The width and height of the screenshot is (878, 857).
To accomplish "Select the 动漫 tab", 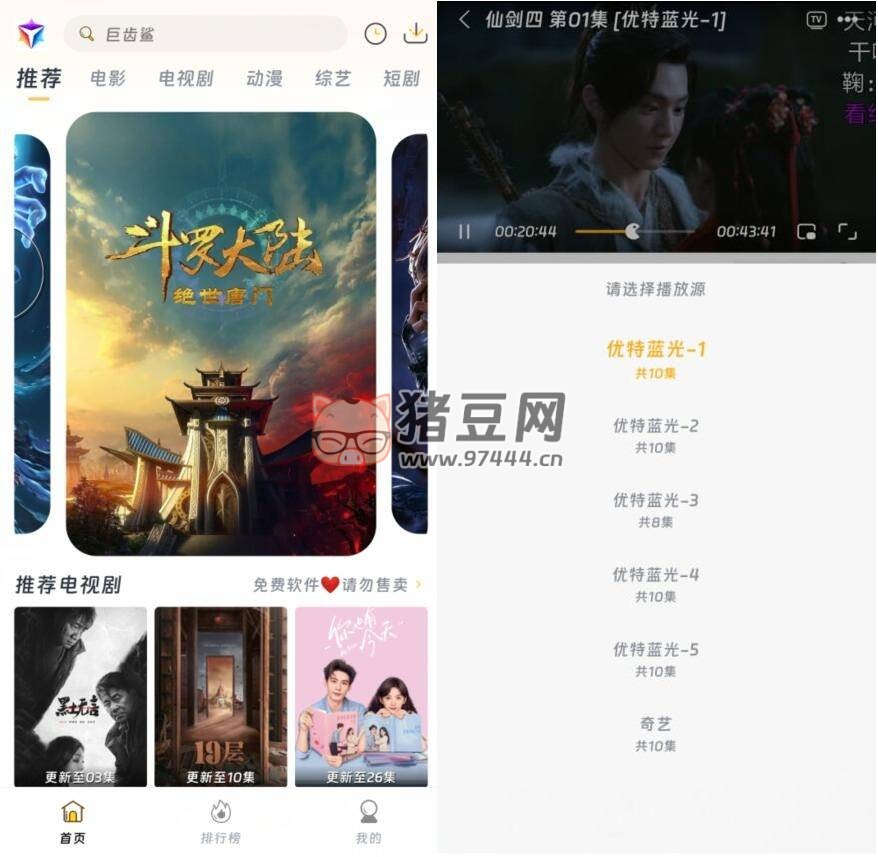I will pos(264,78).
